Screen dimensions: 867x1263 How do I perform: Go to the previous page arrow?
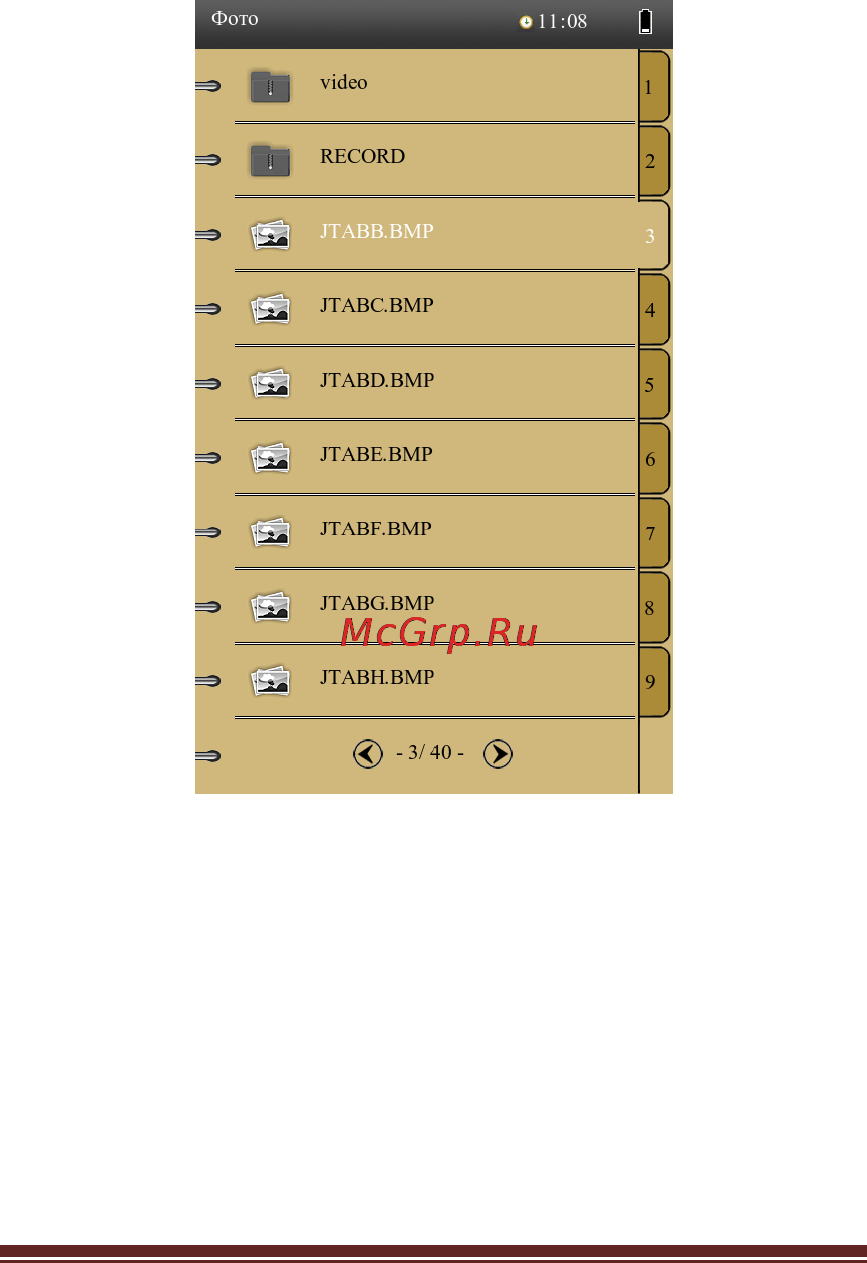tap(368, 754)
